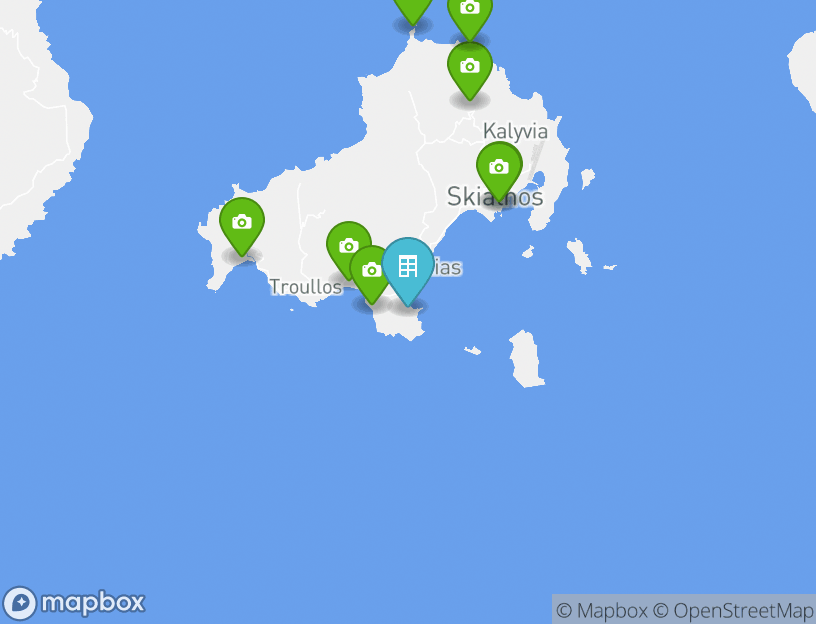Select the camera pin on the western peninsula

tap(242, 223)
